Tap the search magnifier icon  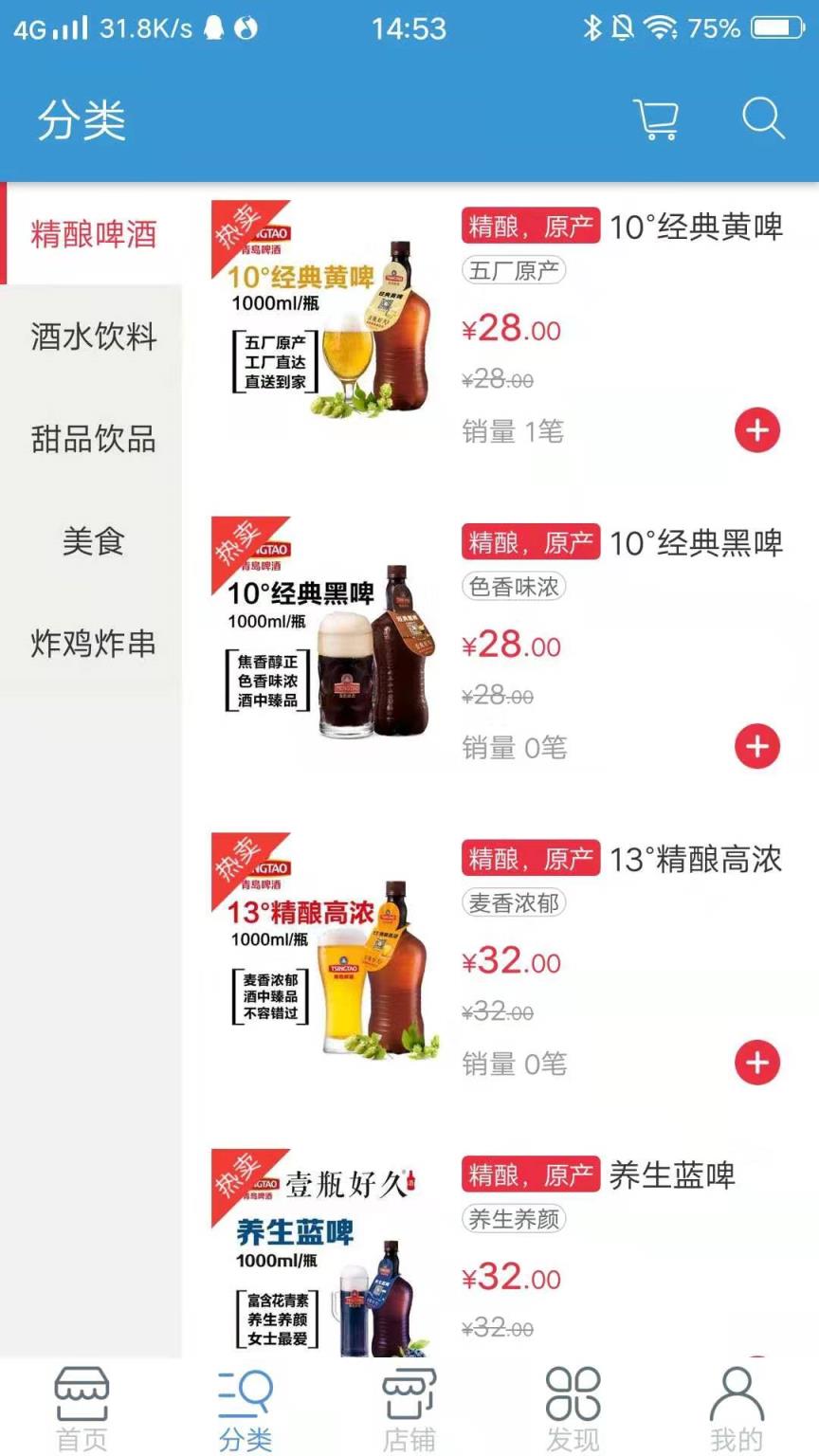763,118
